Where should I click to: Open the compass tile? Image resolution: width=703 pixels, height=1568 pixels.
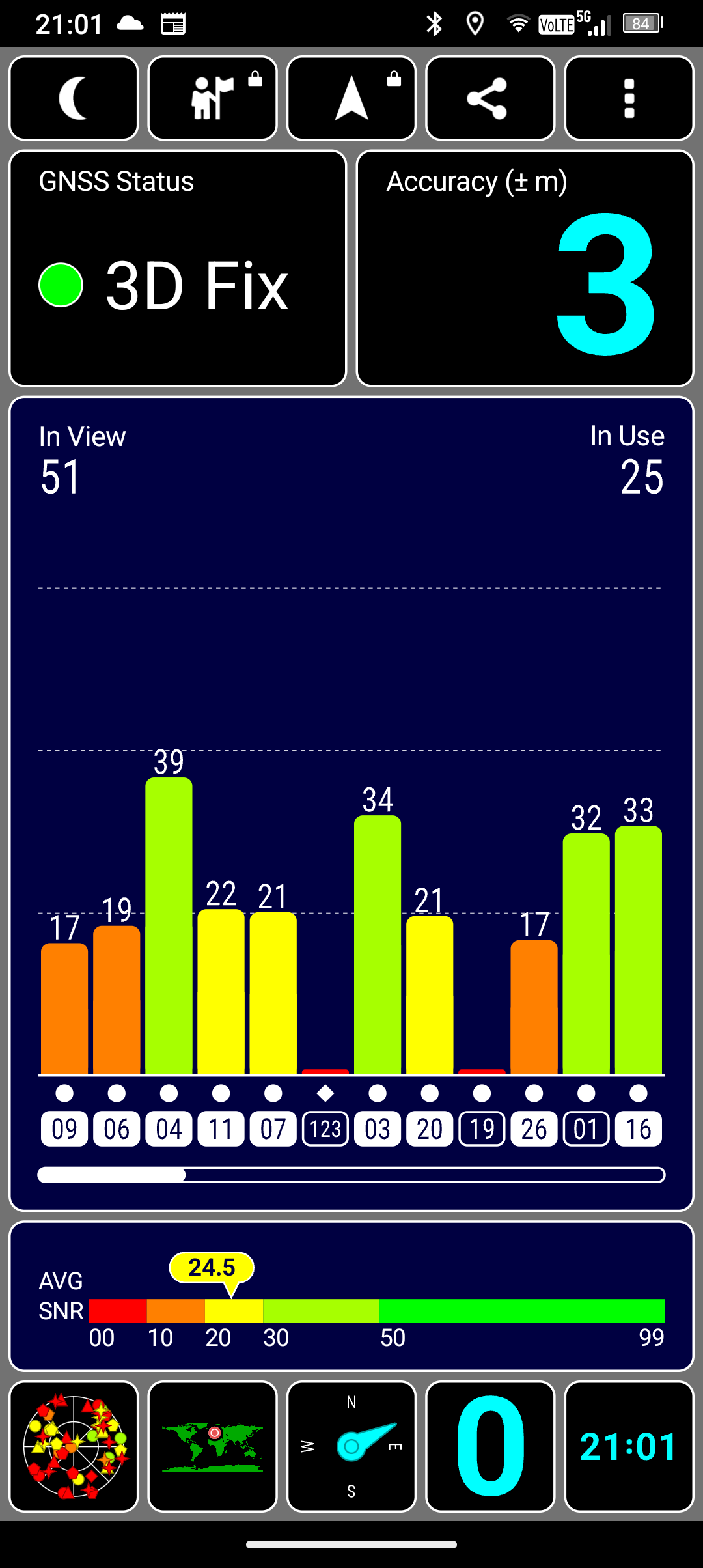(351, 1446)
